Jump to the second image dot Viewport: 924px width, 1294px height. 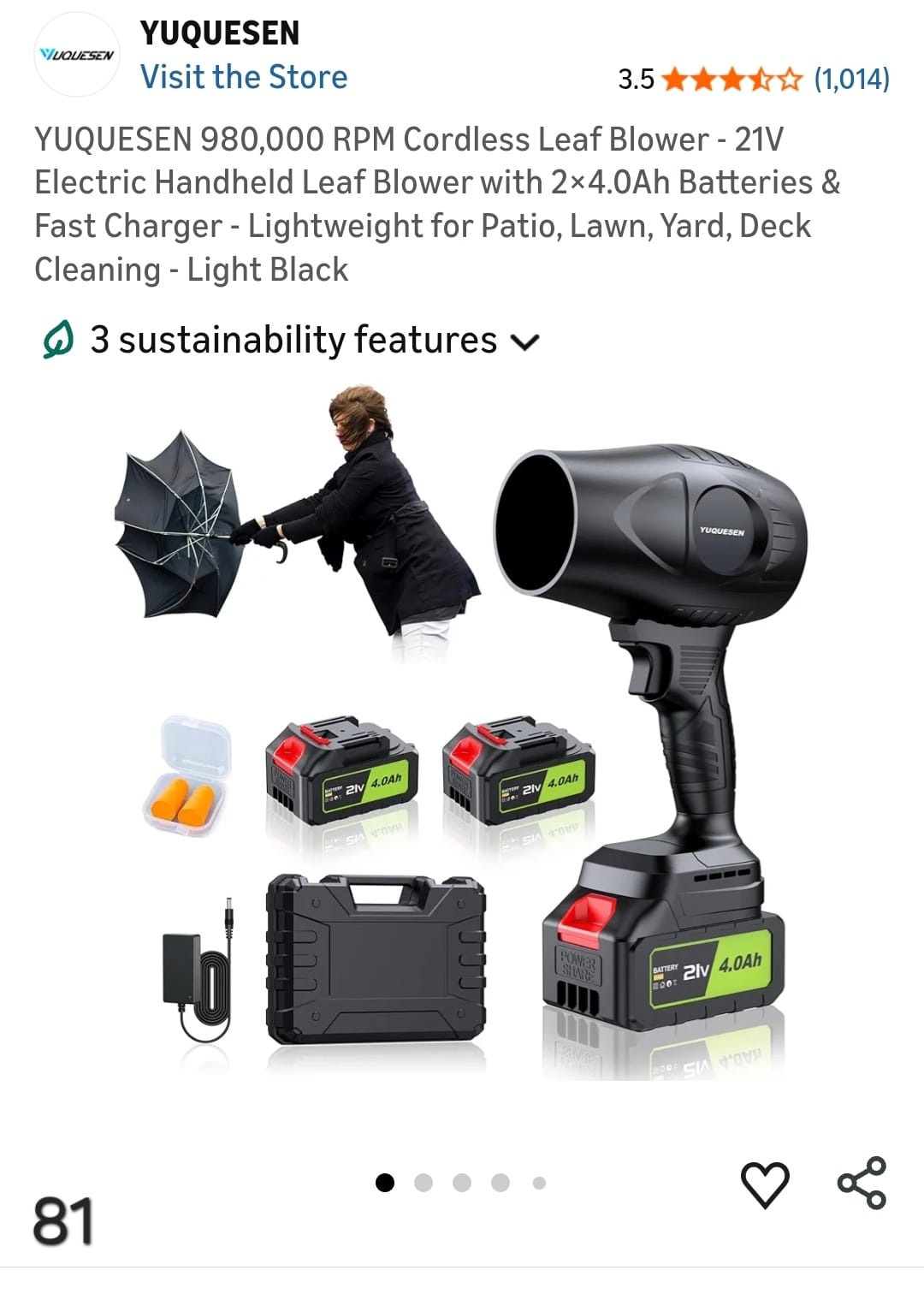tap(423, 1183)
